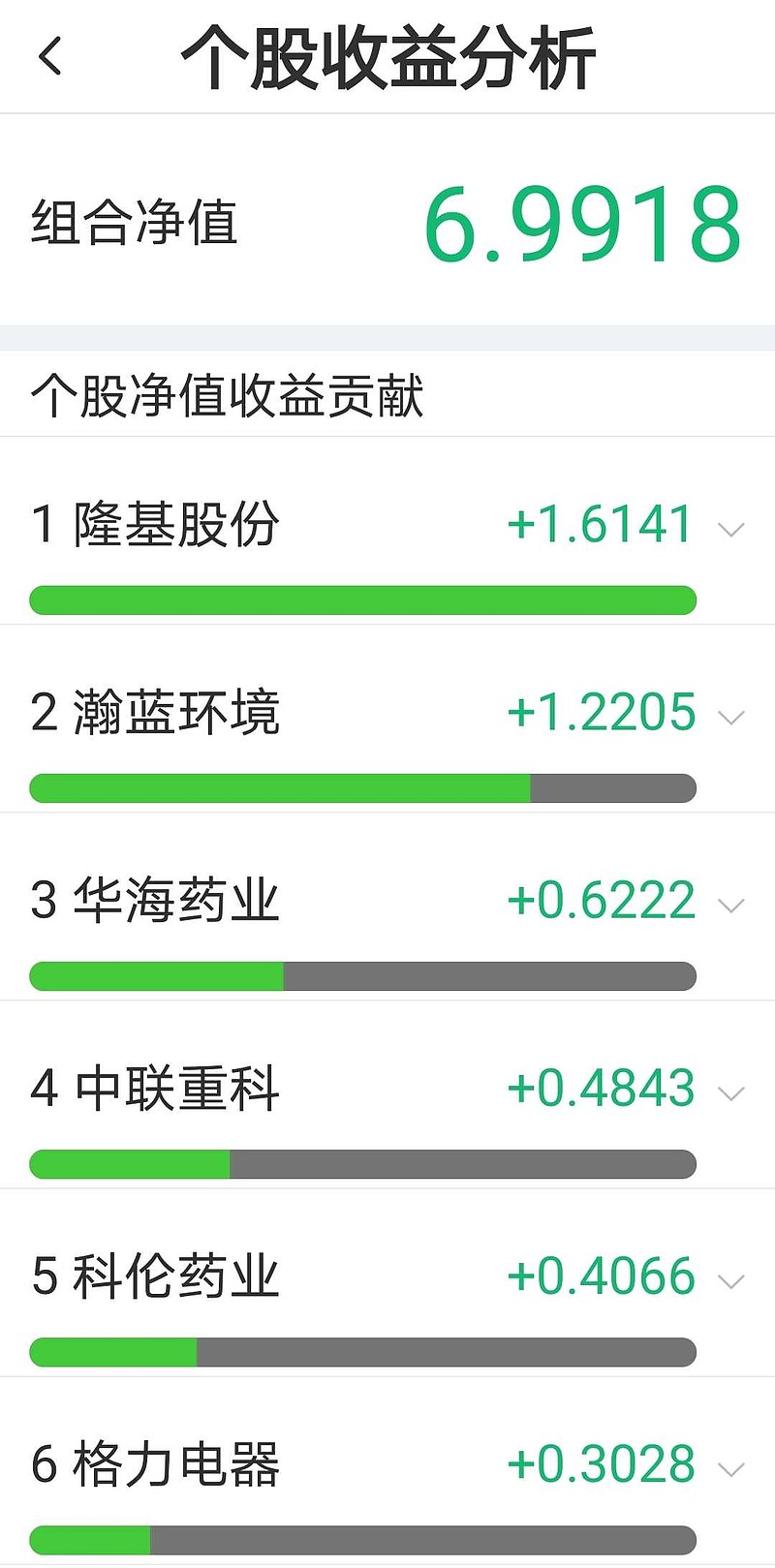
Task: Expand the 科伦药业 entry
Action: [729, 1280]
